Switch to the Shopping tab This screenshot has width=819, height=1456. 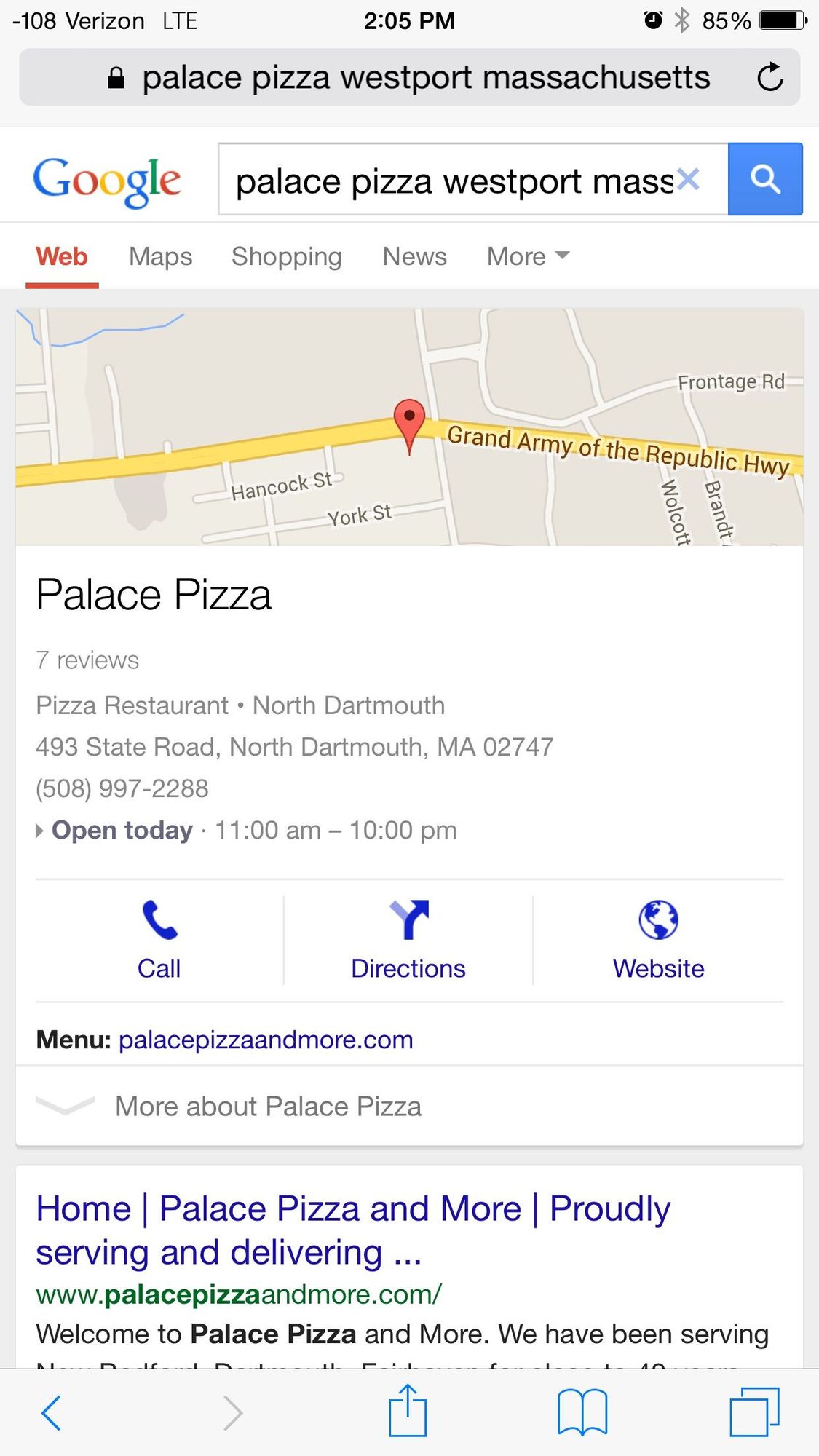click(x=286, y=256)
